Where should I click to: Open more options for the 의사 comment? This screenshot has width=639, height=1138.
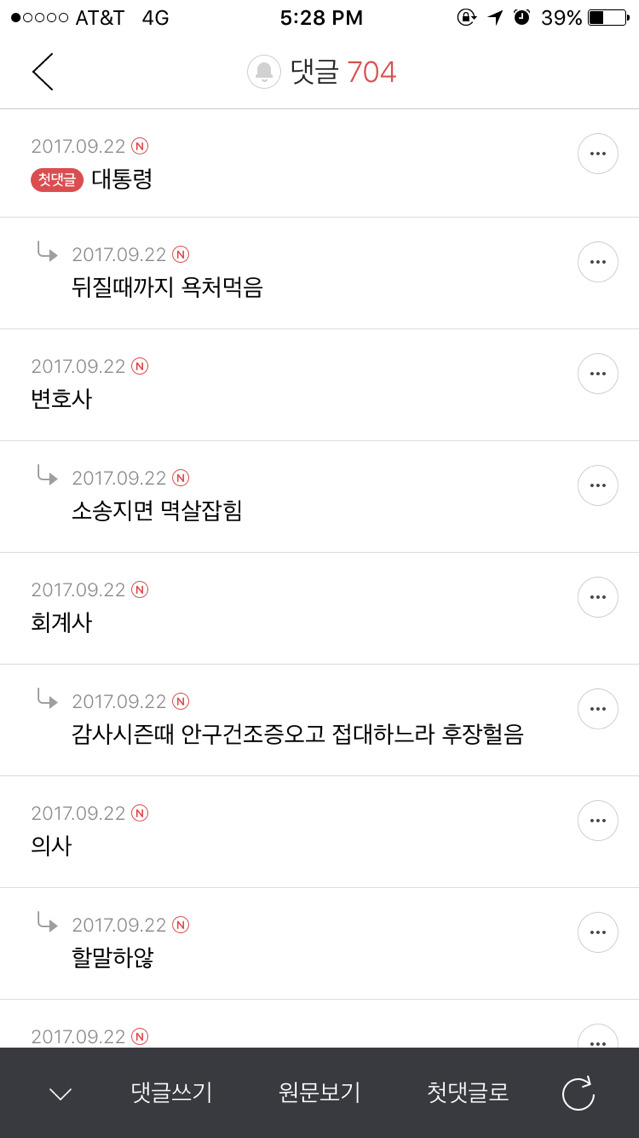[598, 821]
